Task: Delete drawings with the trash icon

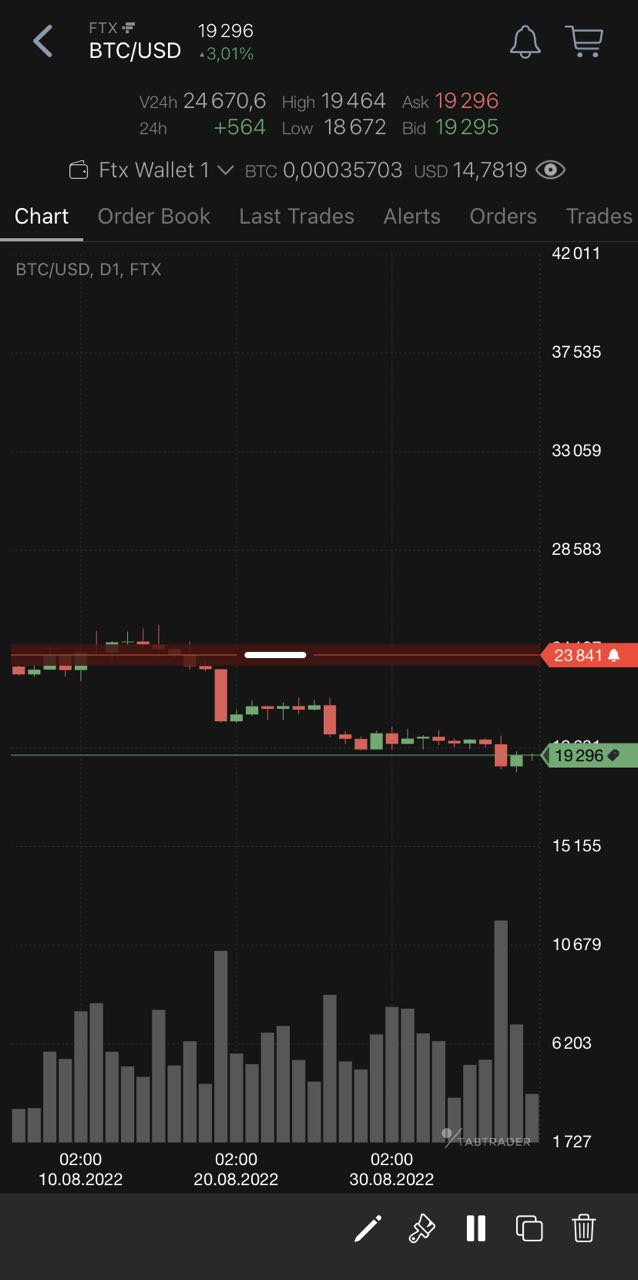Action: click(584, 1228)
